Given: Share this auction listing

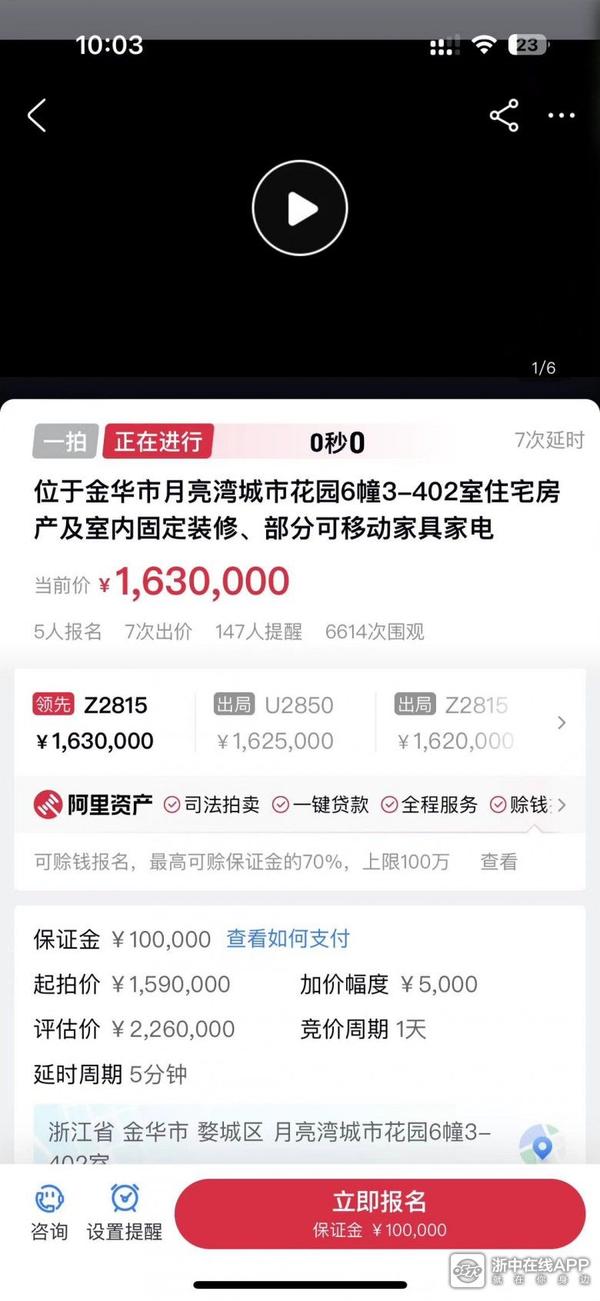Looking at the screenshot, I should [x=504, y=116].
